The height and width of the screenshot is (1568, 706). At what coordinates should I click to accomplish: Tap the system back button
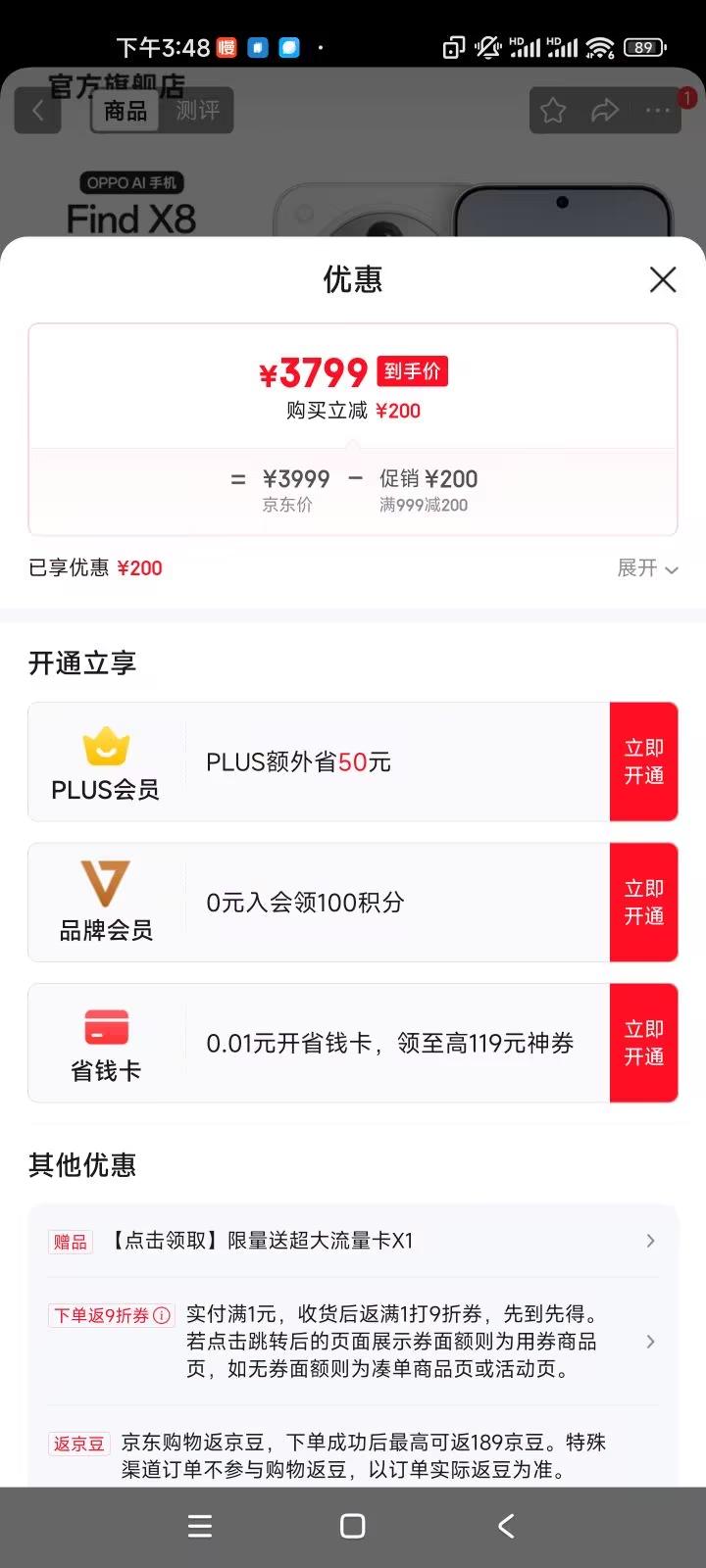click(x=506, y=1526)
